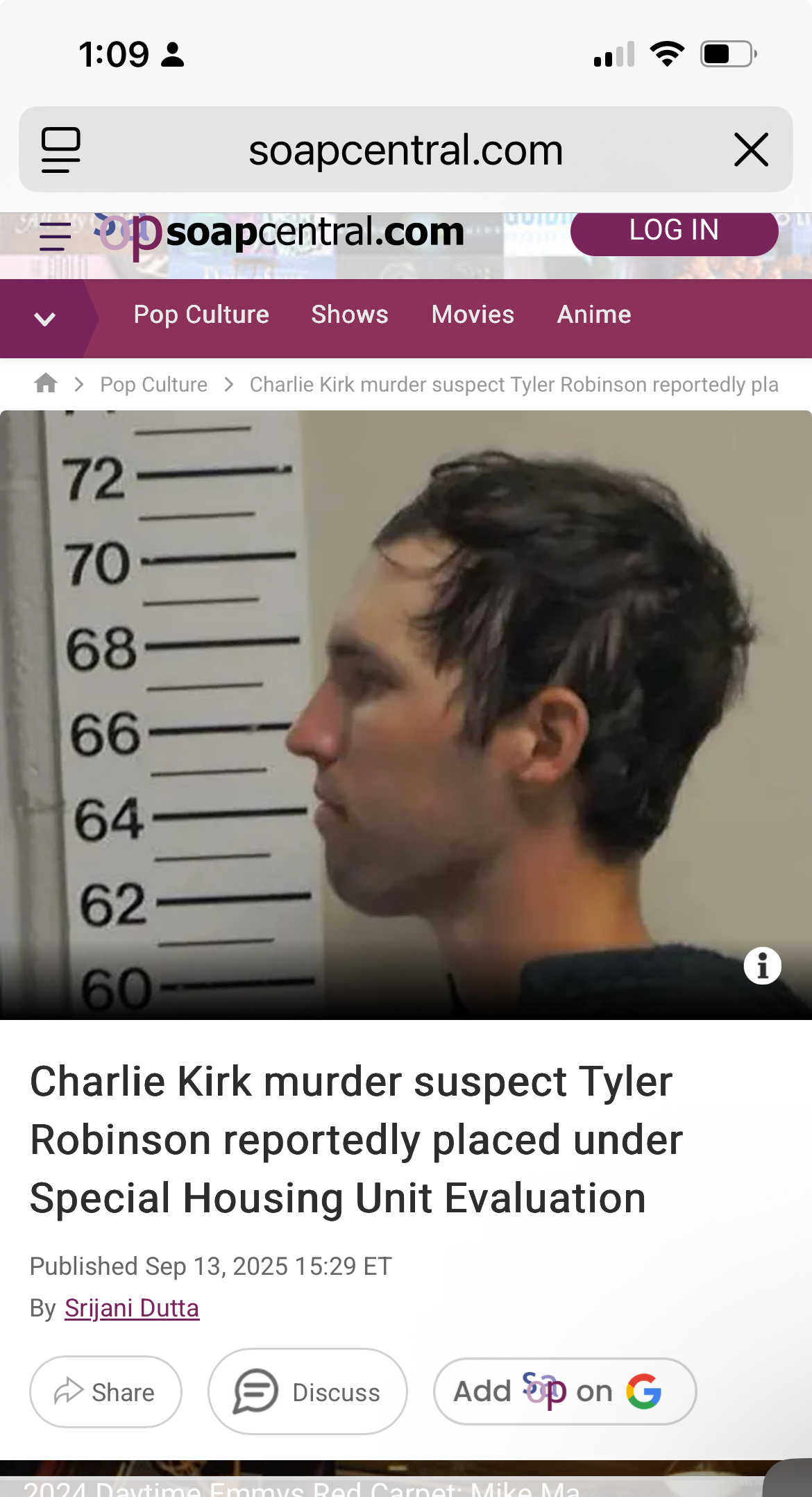Go to home via breadcrumb icon
This screenshot has height=1497, width=812.
tap(46, 383)
